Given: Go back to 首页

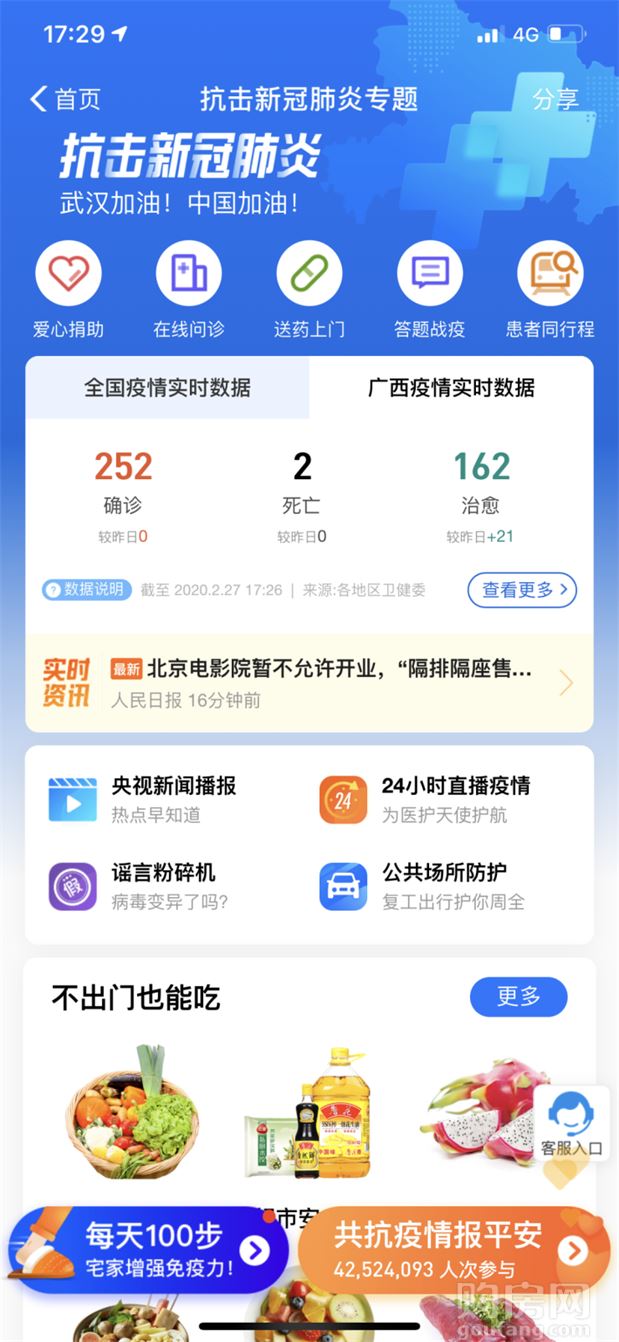Looking at the screenshot, I should pyautogui.click(x=66, y=99).
